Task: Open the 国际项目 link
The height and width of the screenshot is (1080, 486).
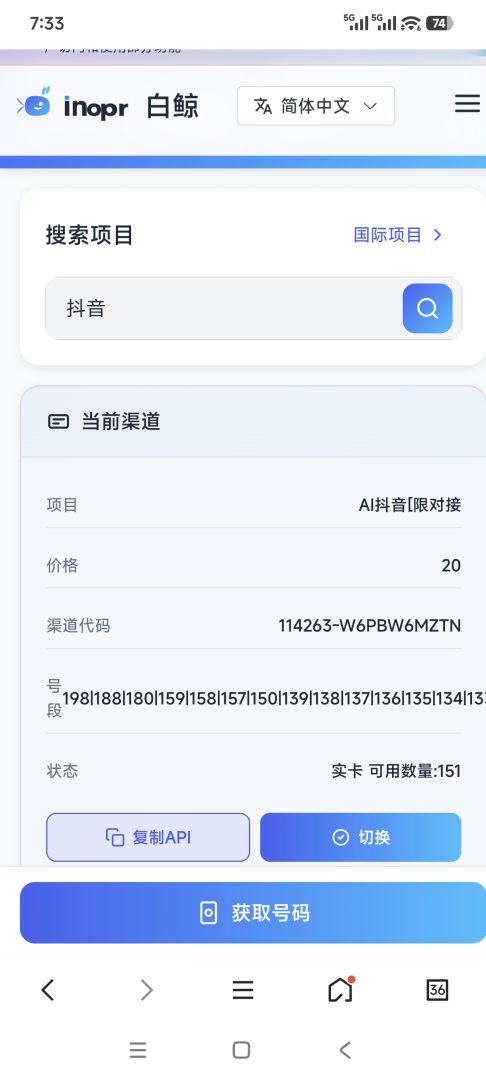Action: 398,235
